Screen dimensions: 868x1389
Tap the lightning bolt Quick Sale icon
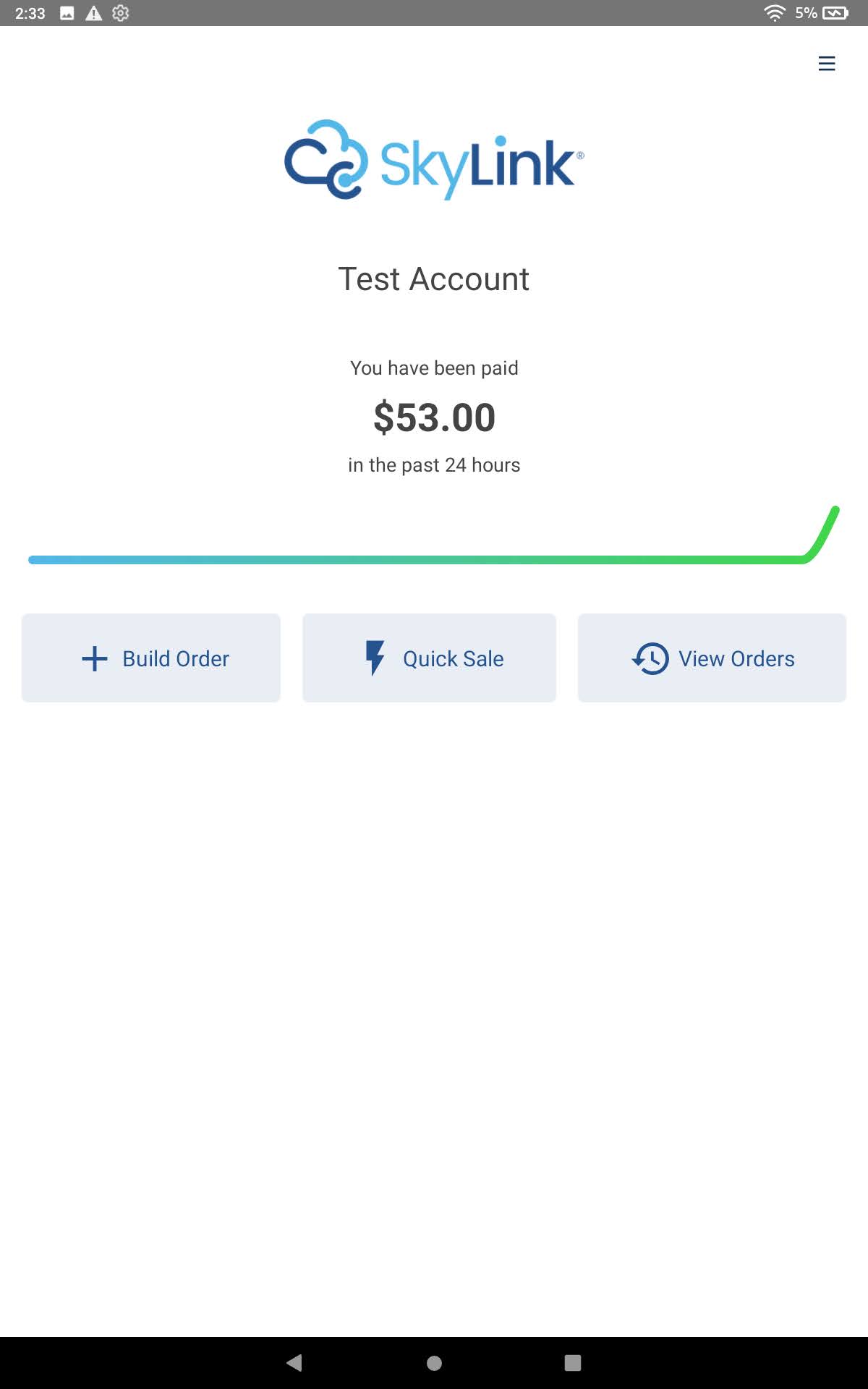click(375, 658)
